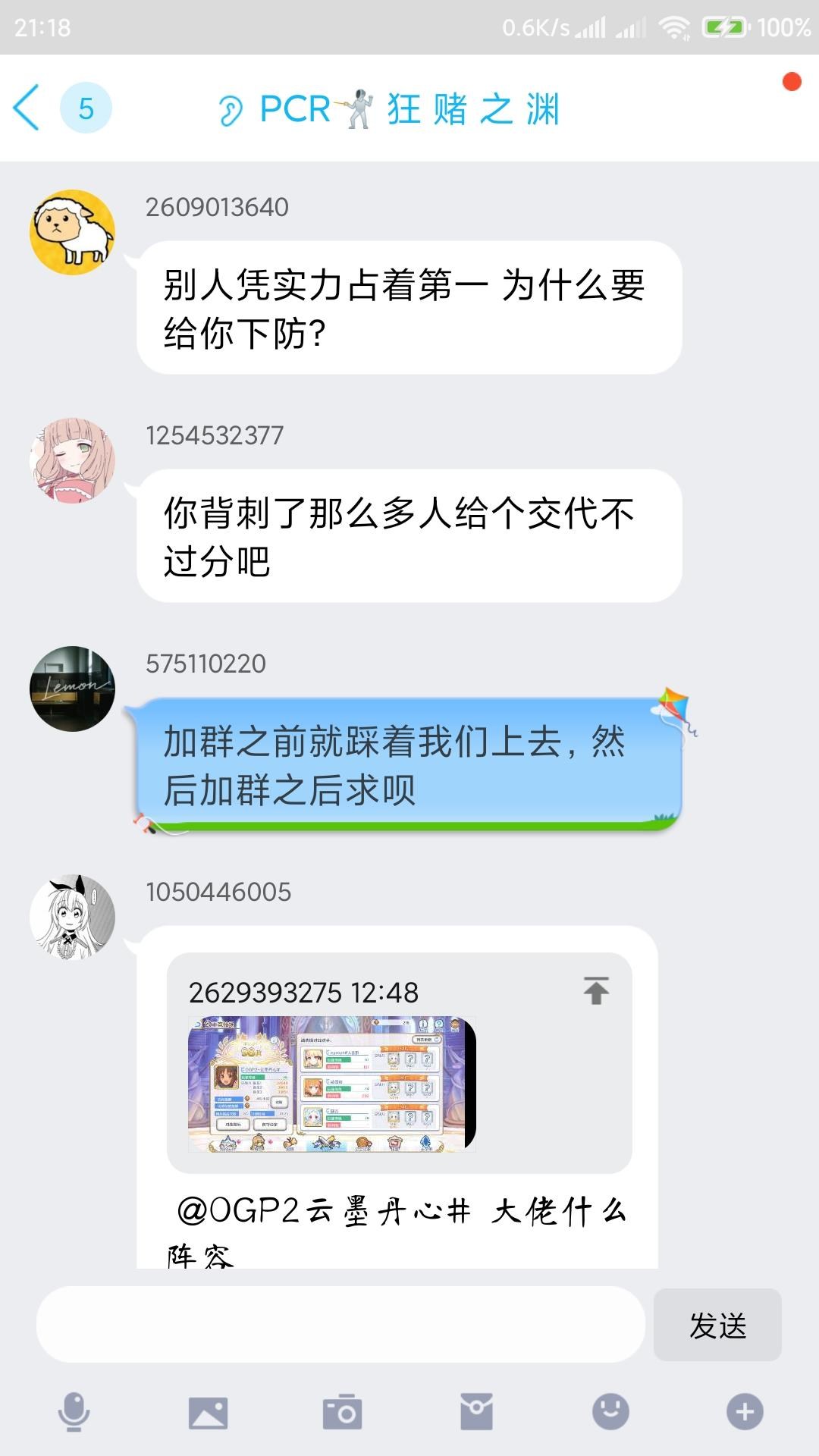This screenshot has height=1456, width=819.
Task: Open the ear listening-mode icon beside the title
Action: (x=230, y=111)
